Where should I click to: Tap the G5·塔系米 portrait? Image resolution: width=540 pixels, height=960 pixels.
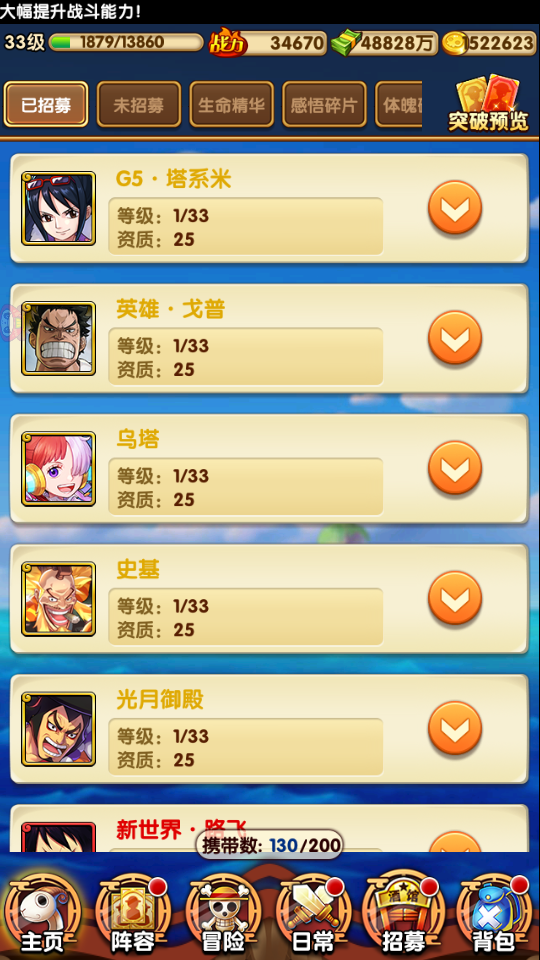(59, 208)
